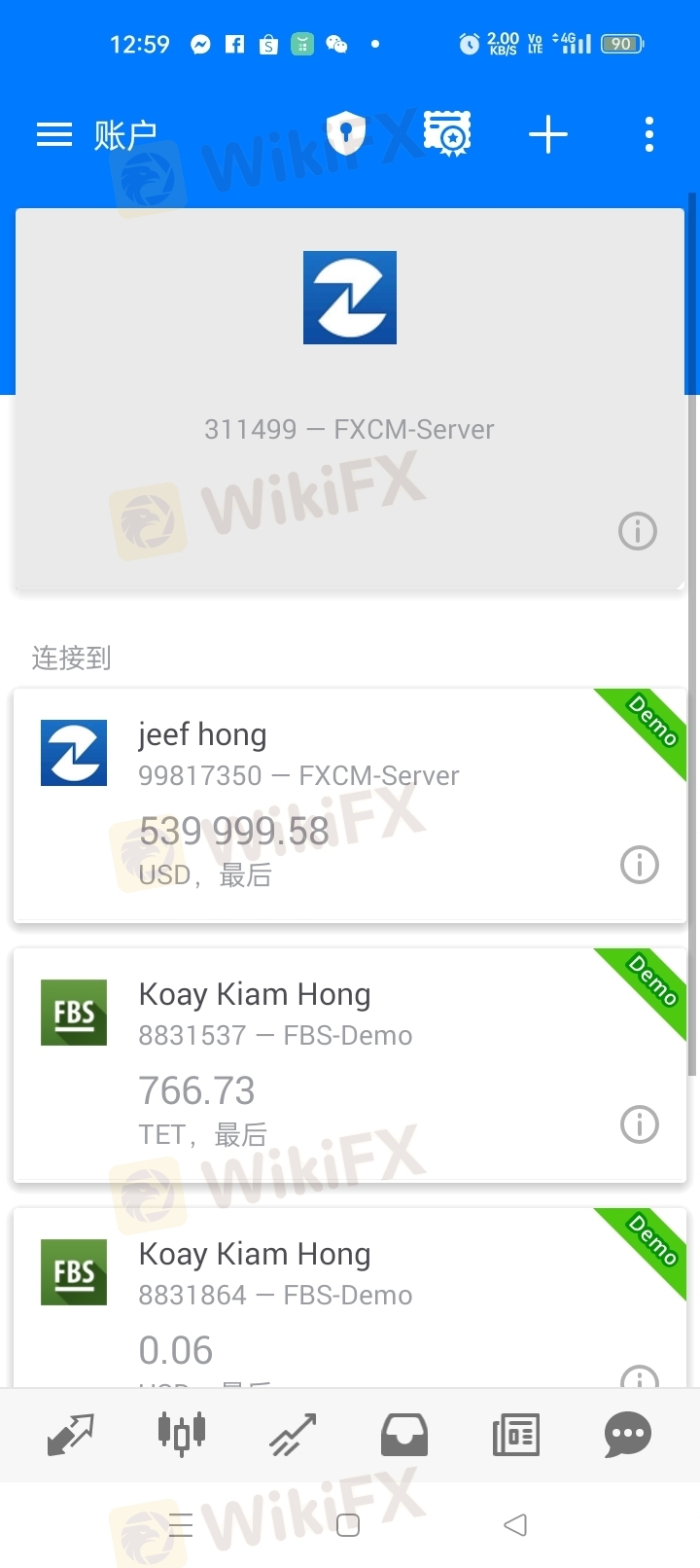The width and height of the screenshot is (700, 1568).
Task: Open the certificate icon
Action: pyautogui.click(x=447, y=133)
